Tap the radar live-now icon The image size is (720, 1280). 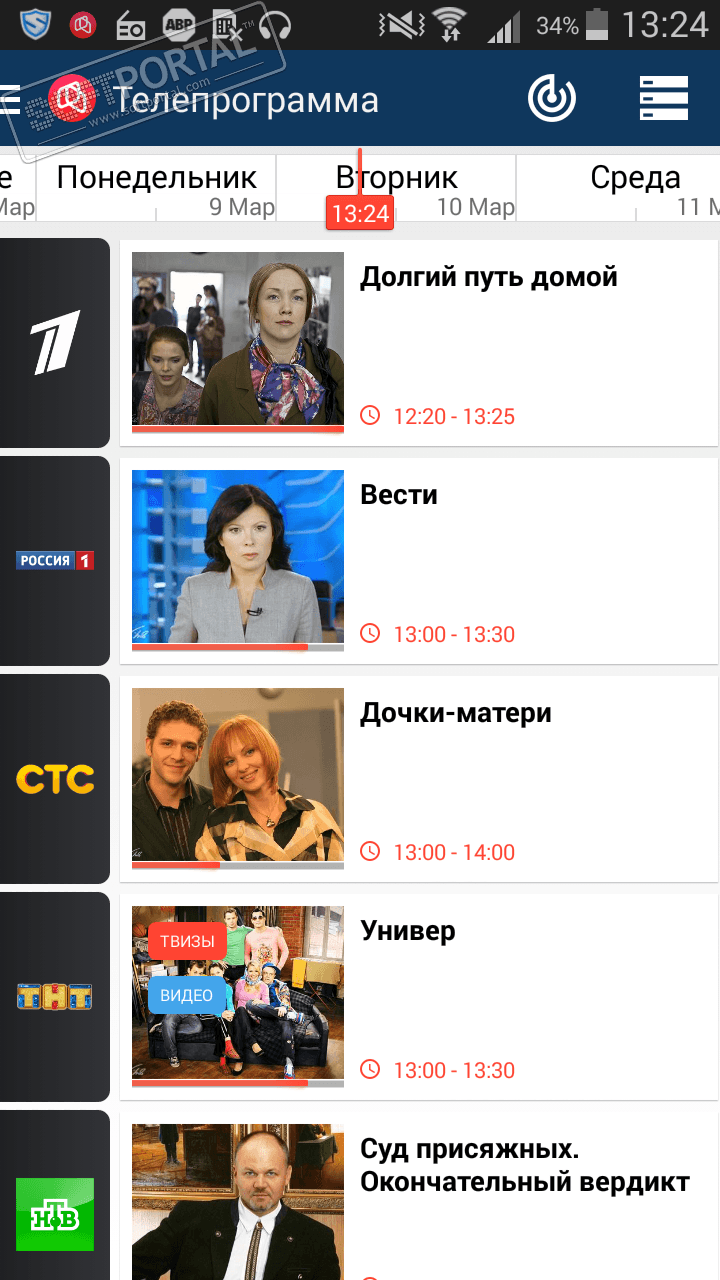pos(552,99)
